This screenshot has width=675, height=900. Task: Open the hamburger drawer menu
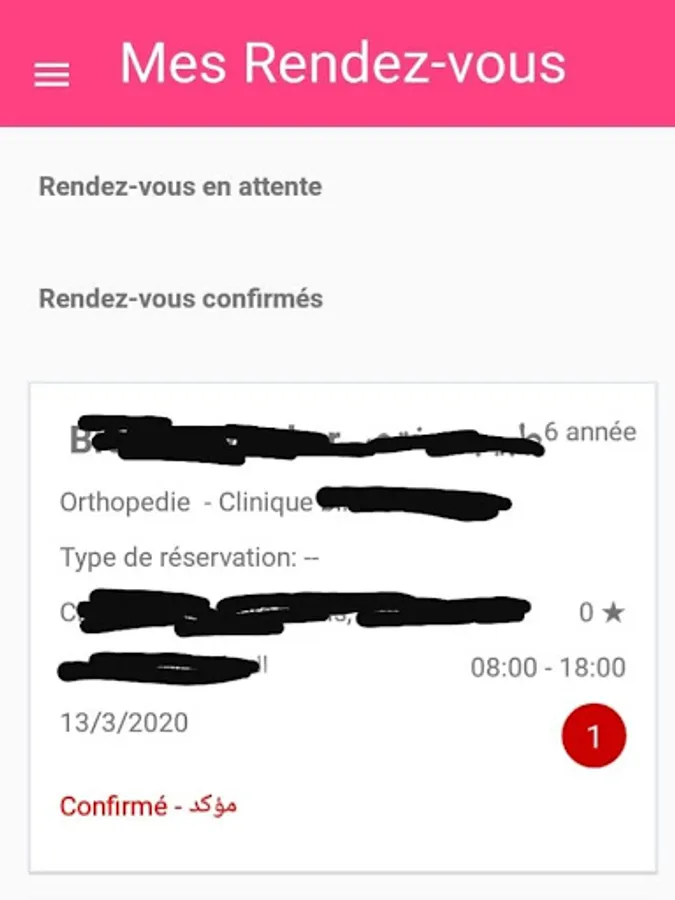click(x=52, y=75)
